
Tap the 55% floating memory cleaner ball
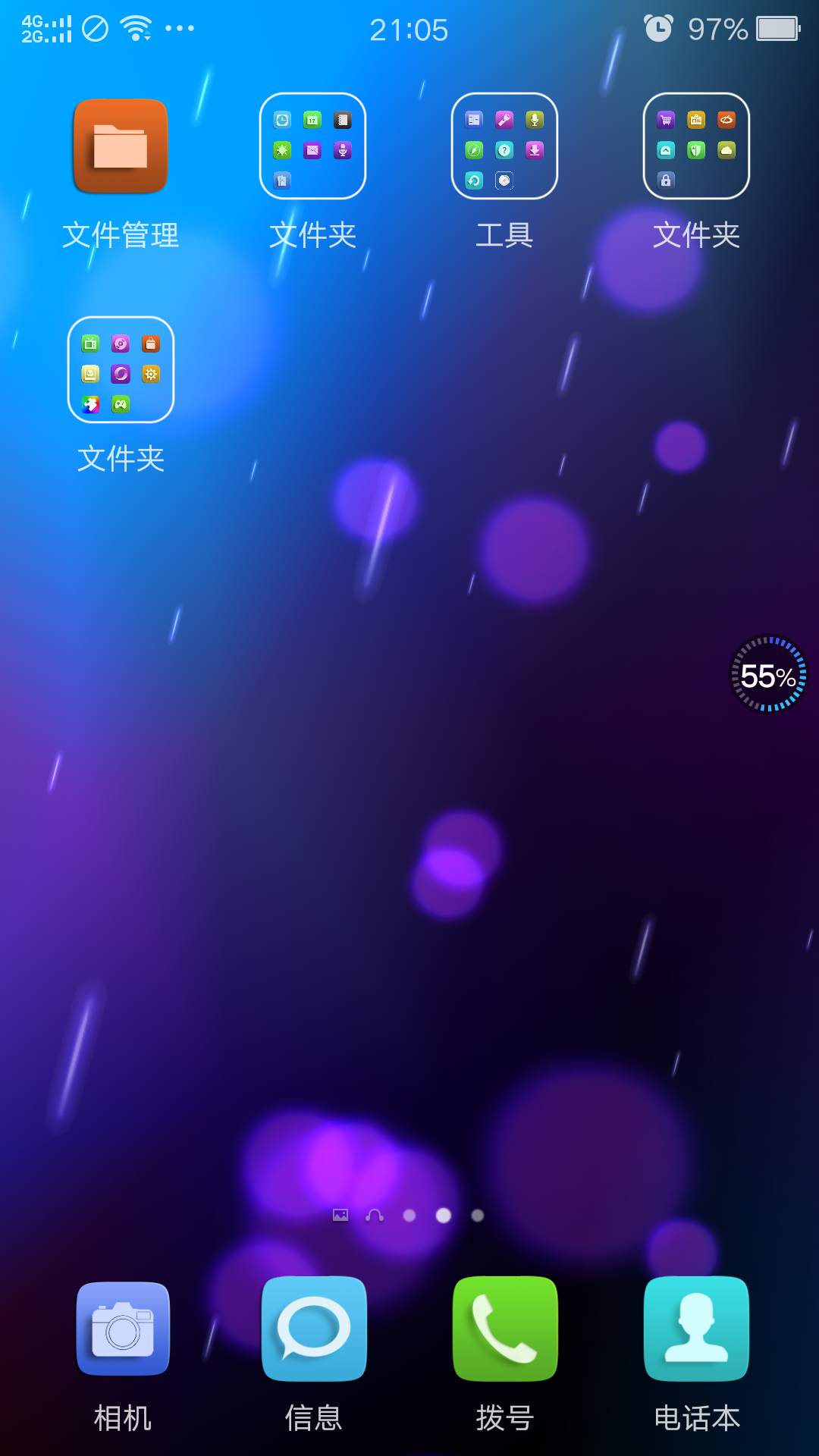[768, 674]
